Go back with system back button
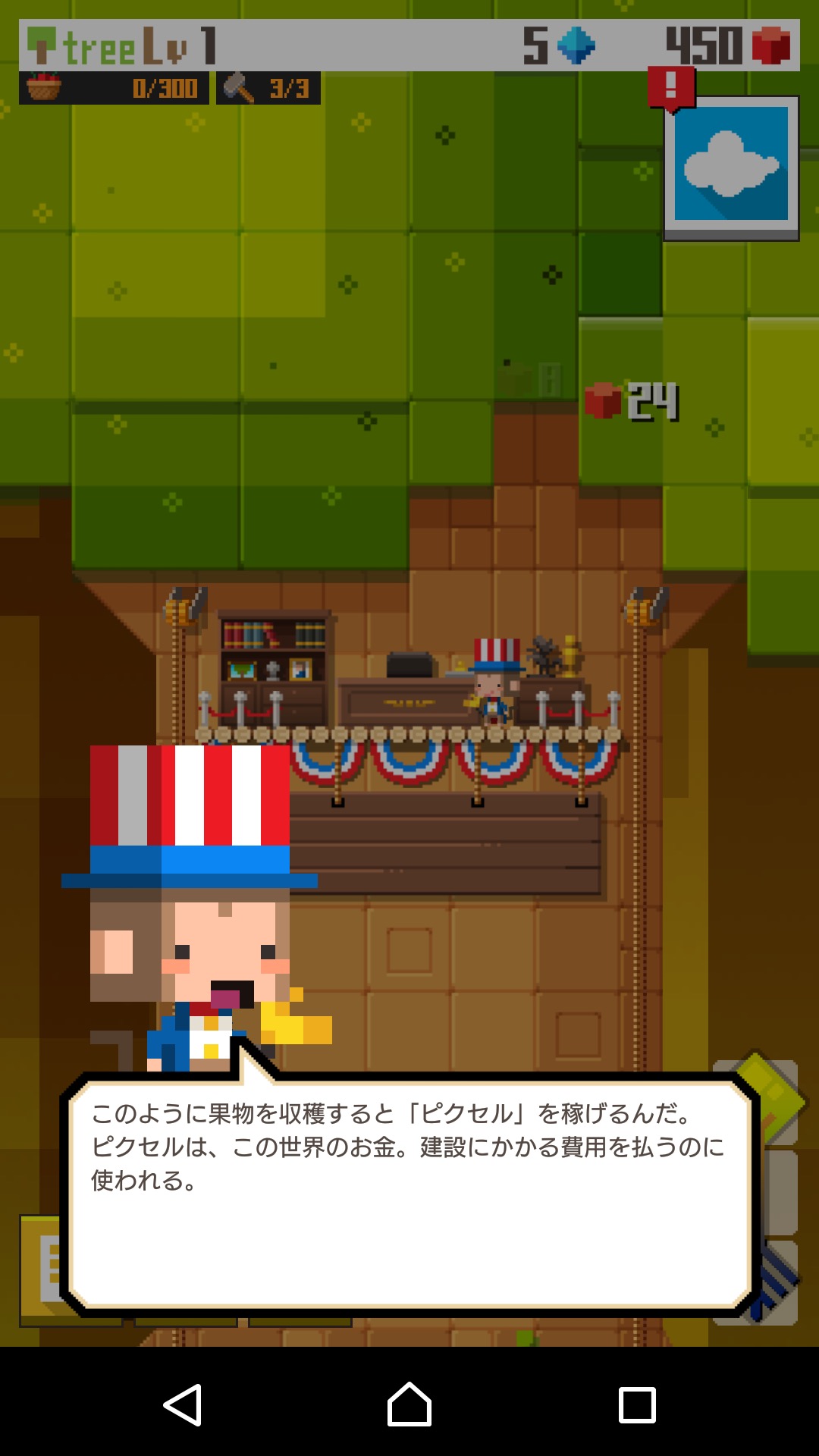This screenshot has width=819, height=1456. 183,1404
